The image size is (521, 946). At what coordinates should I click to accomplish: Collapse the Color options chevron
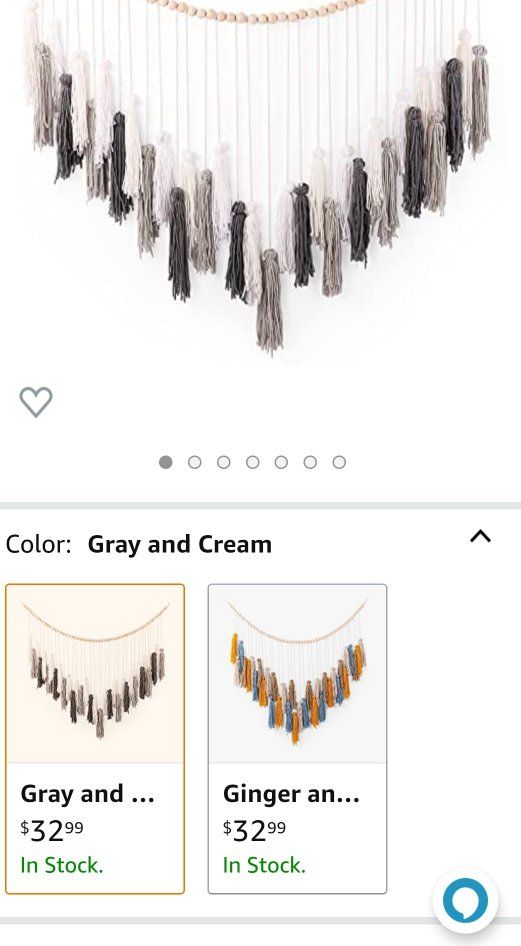click(x=480, y=536)
